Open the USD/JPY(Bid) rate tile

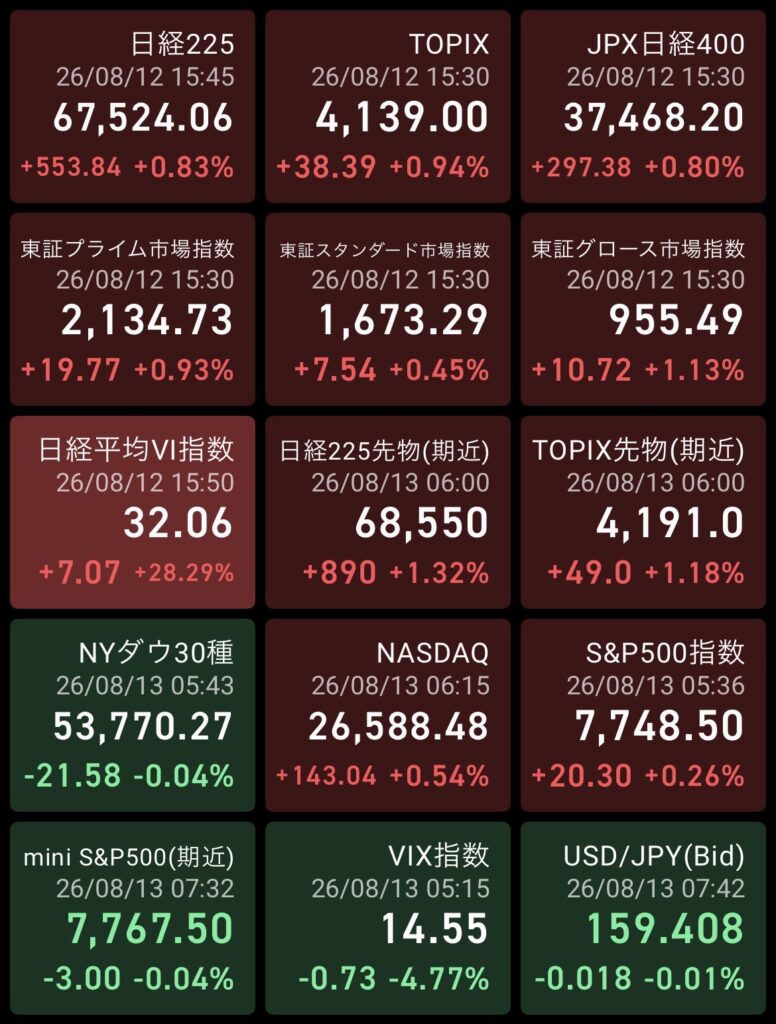coord(643,919)
